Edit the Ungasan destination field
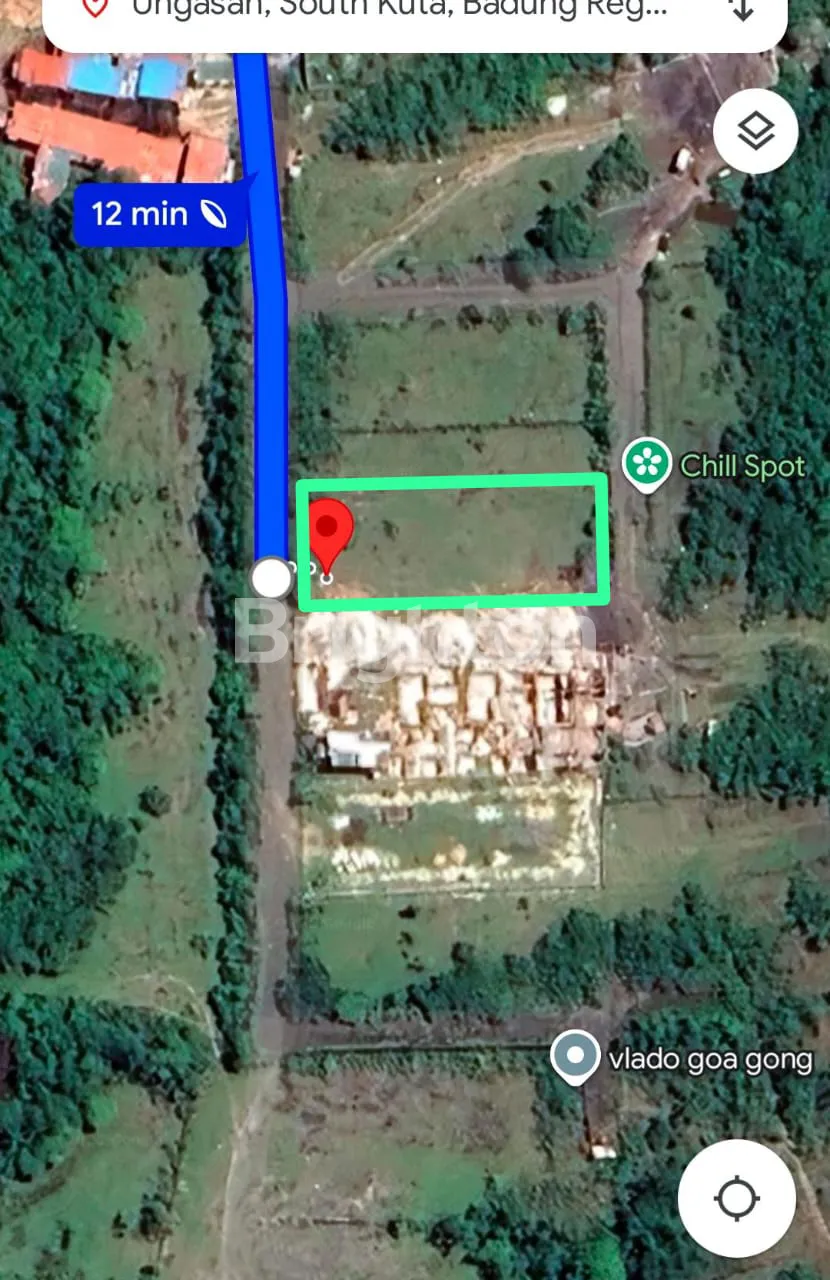The image size is (830, 1280). tap(400, 10)
